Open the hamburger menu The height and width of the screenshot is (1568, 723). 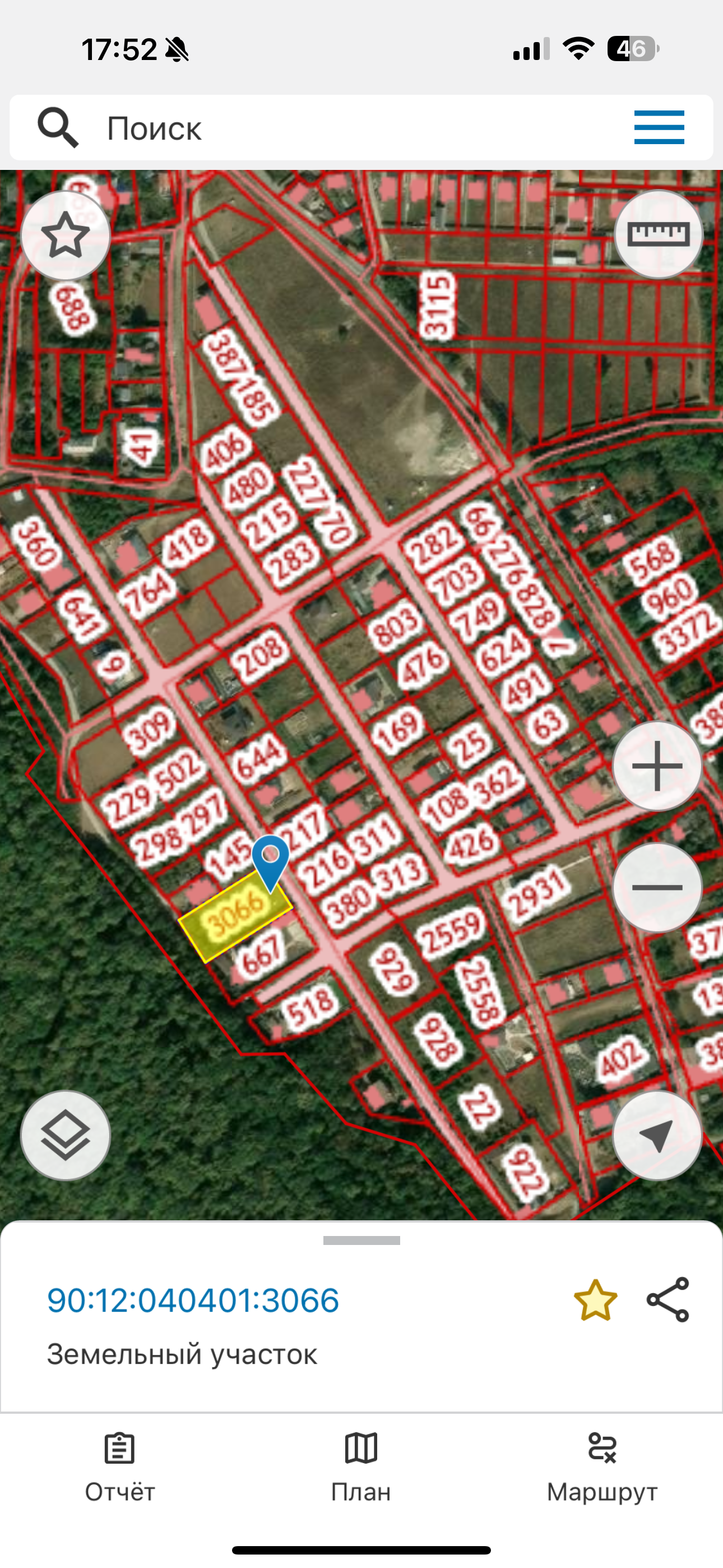click(x=659, y=128)
